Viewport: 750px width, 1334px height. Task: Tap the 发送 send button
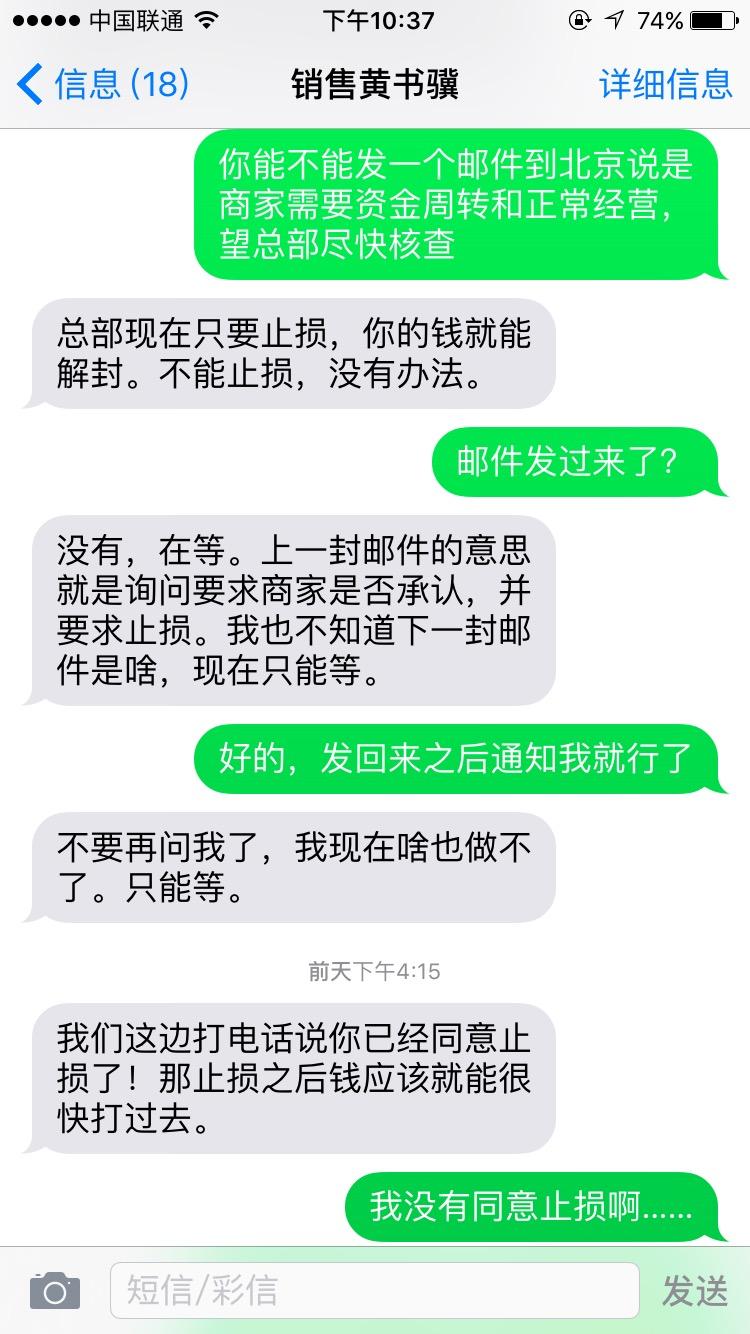click(694, 1291)
